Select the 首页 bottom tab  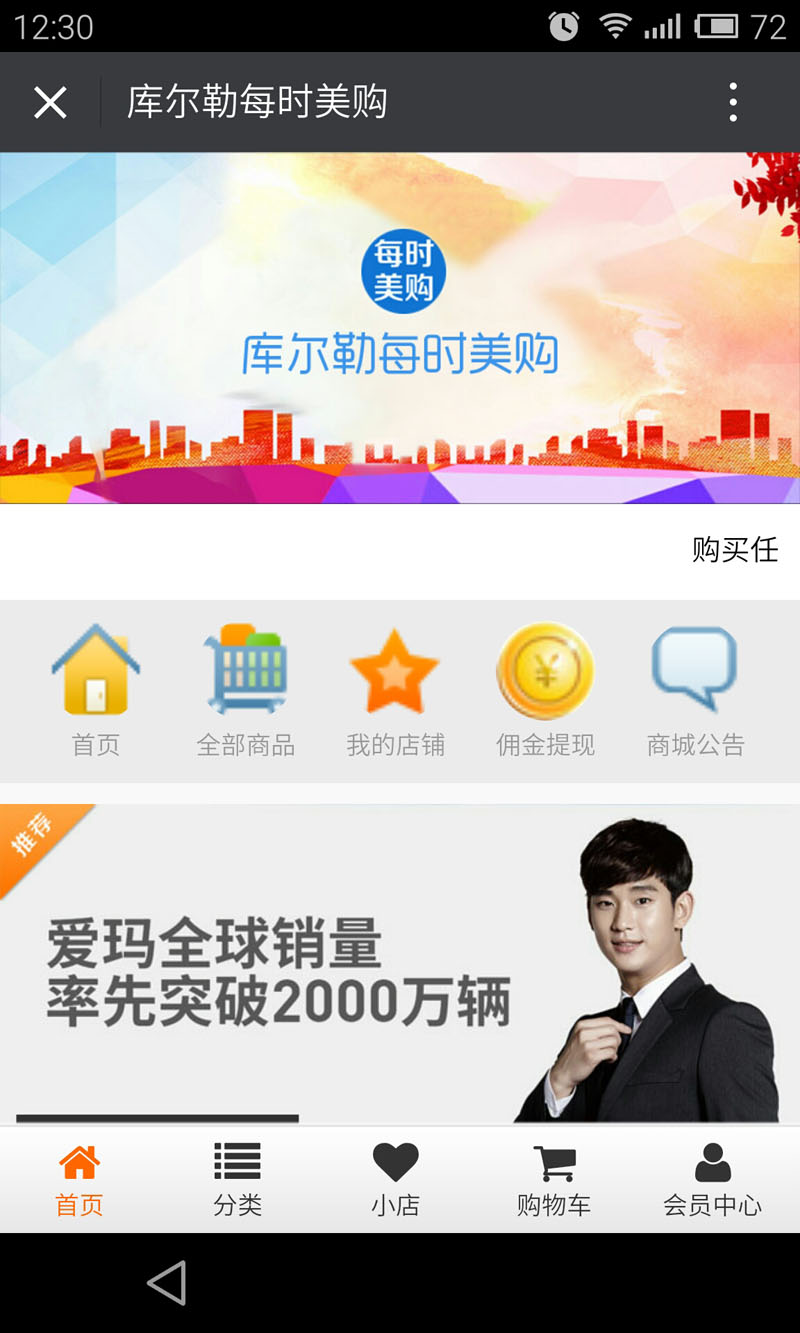[x=79, y=1180]
